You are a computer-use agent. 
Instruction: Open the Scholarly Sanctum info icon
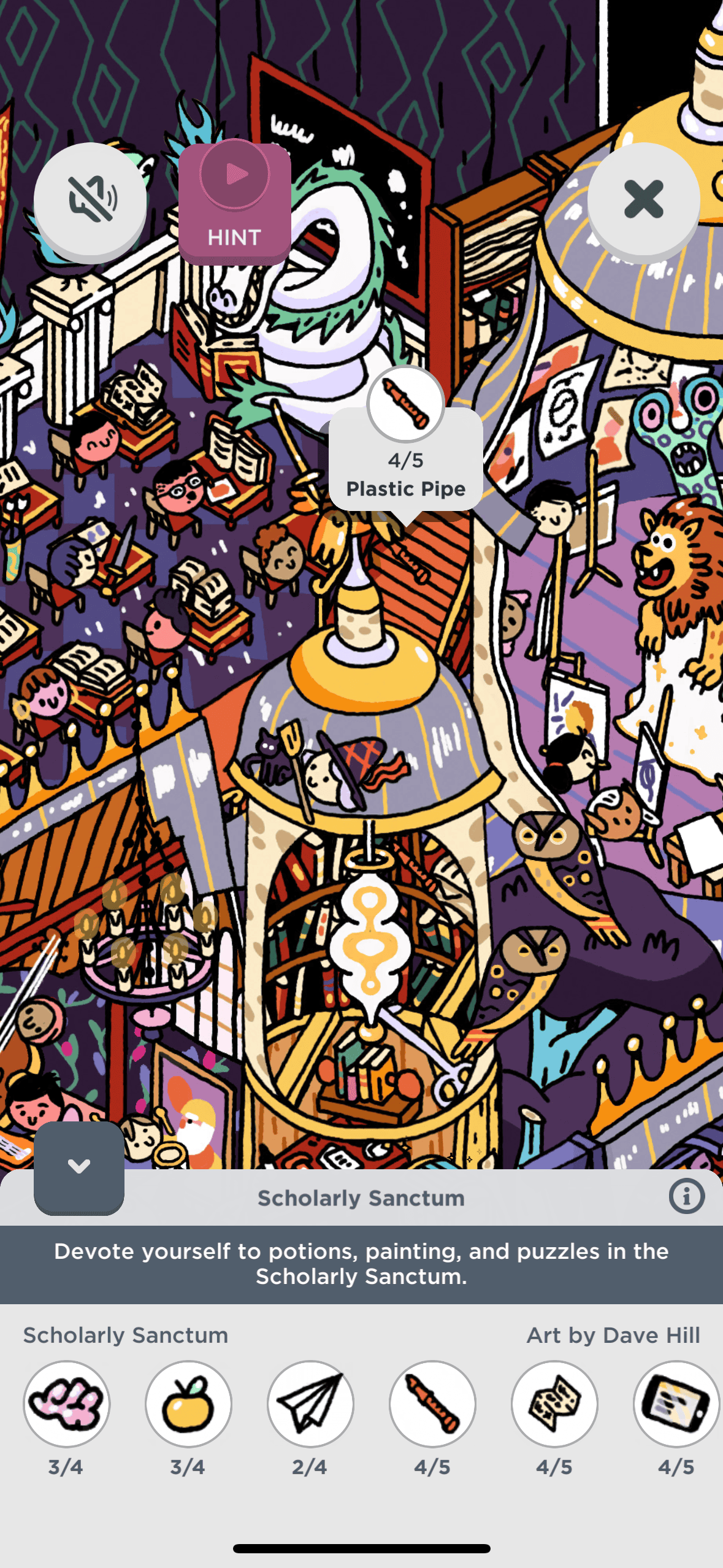(x=686, y=1196)
